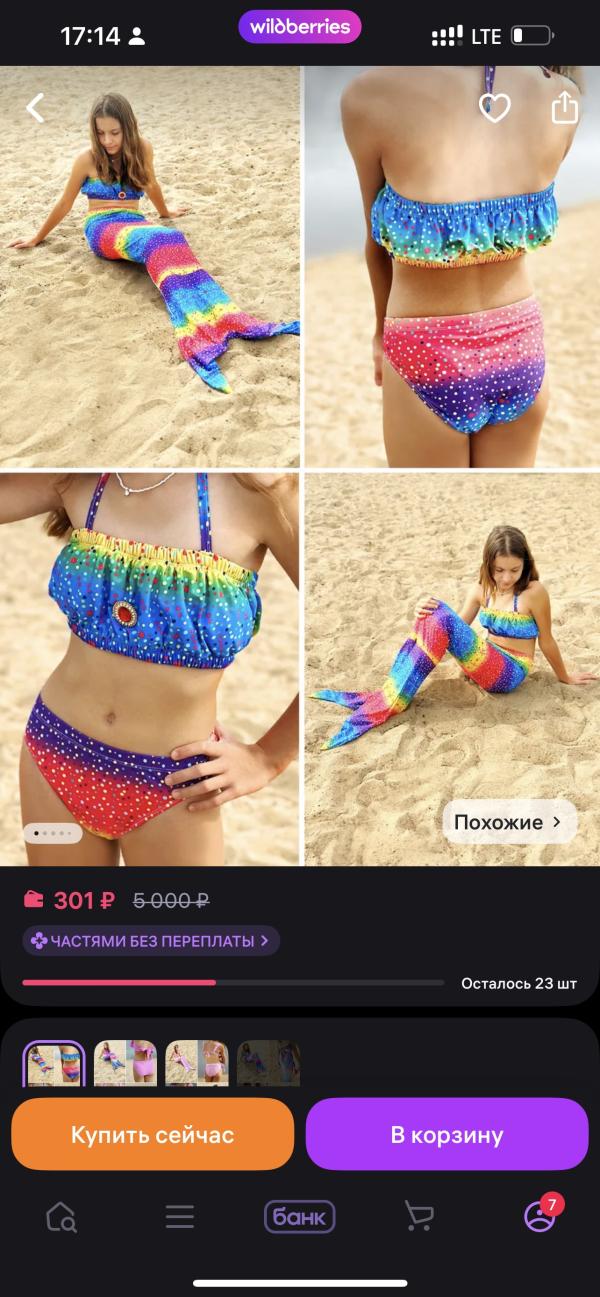Select the dimmed variant thumbnail
Image resolution: width=600 pixels, height=1297 pixels.
click(268, 1064)
